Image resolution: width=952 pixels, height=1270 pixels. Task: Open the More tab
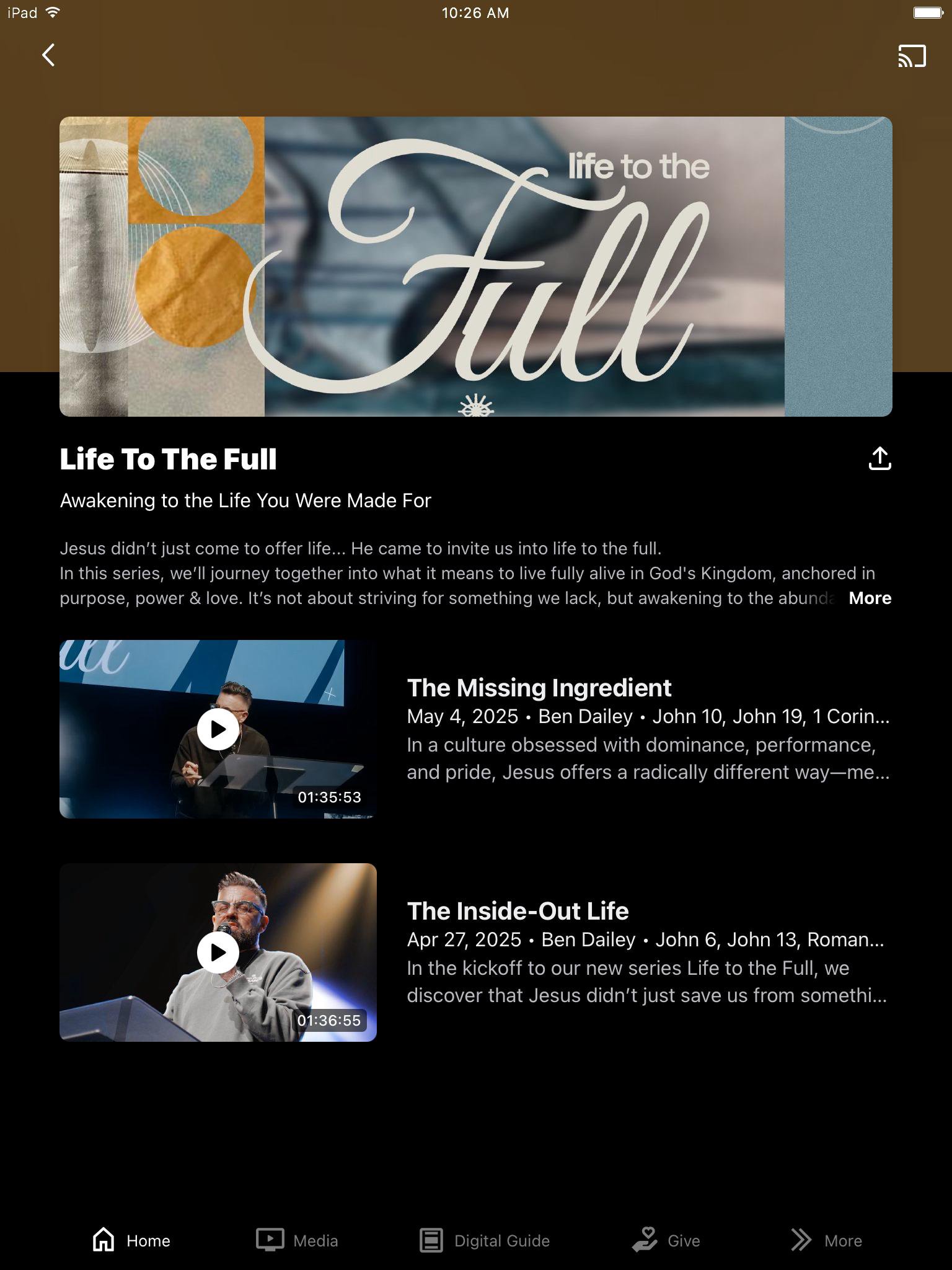click(826, 1240)
